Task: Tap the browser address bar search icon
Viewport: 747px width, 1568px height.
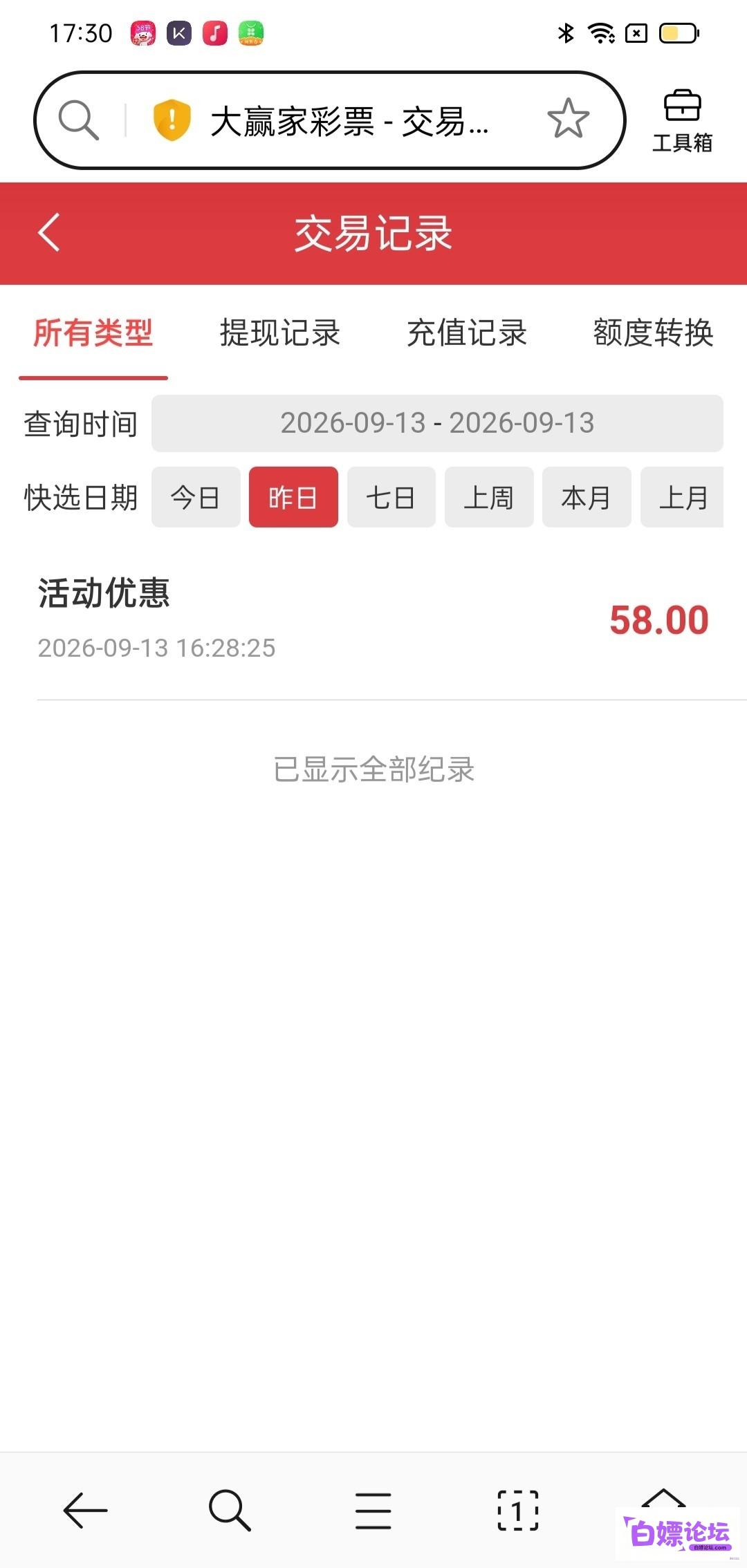Action: click(78, 120)
